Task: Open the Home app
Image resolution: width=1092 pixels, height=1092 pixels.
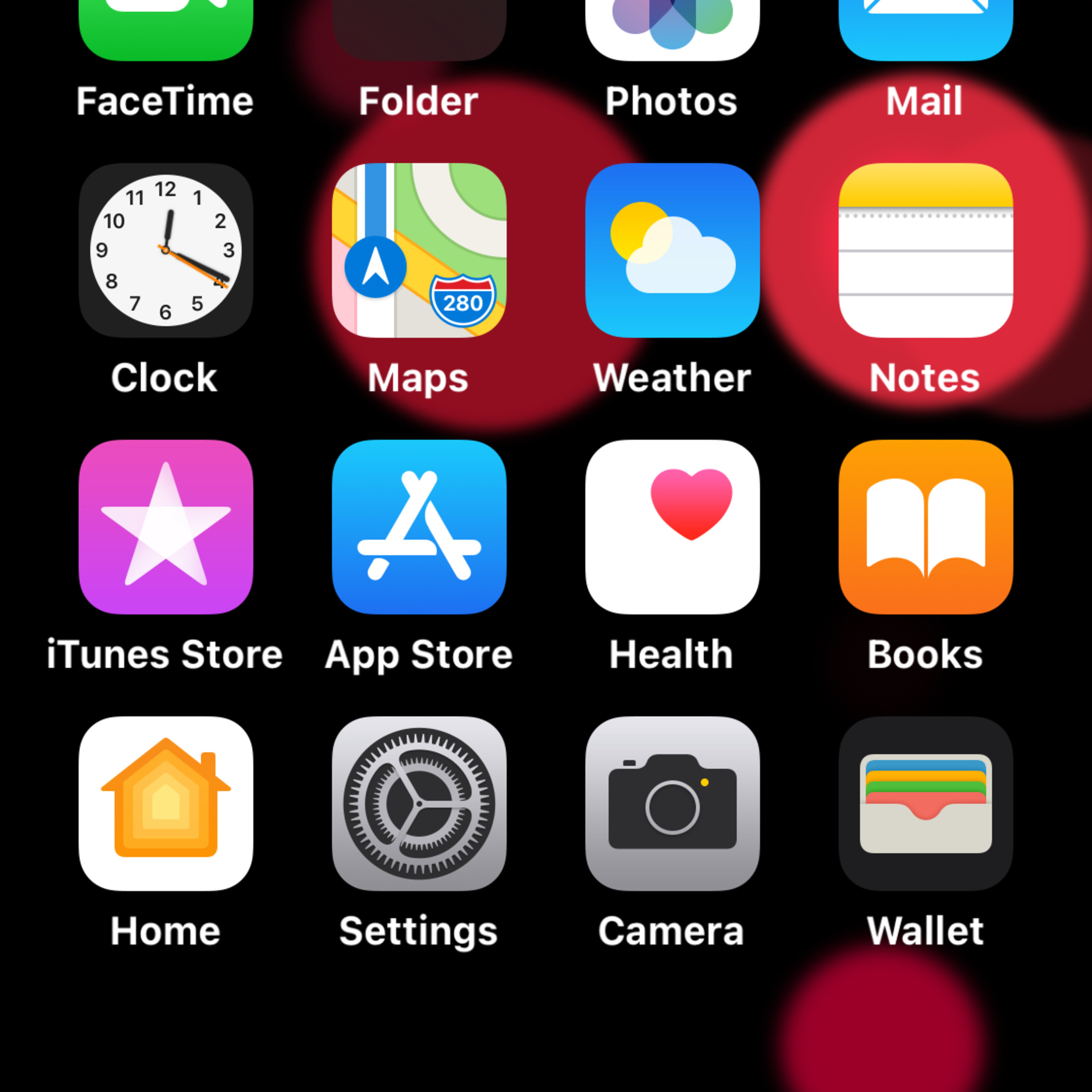Action: pyautogui.click(x=166, y=803)
